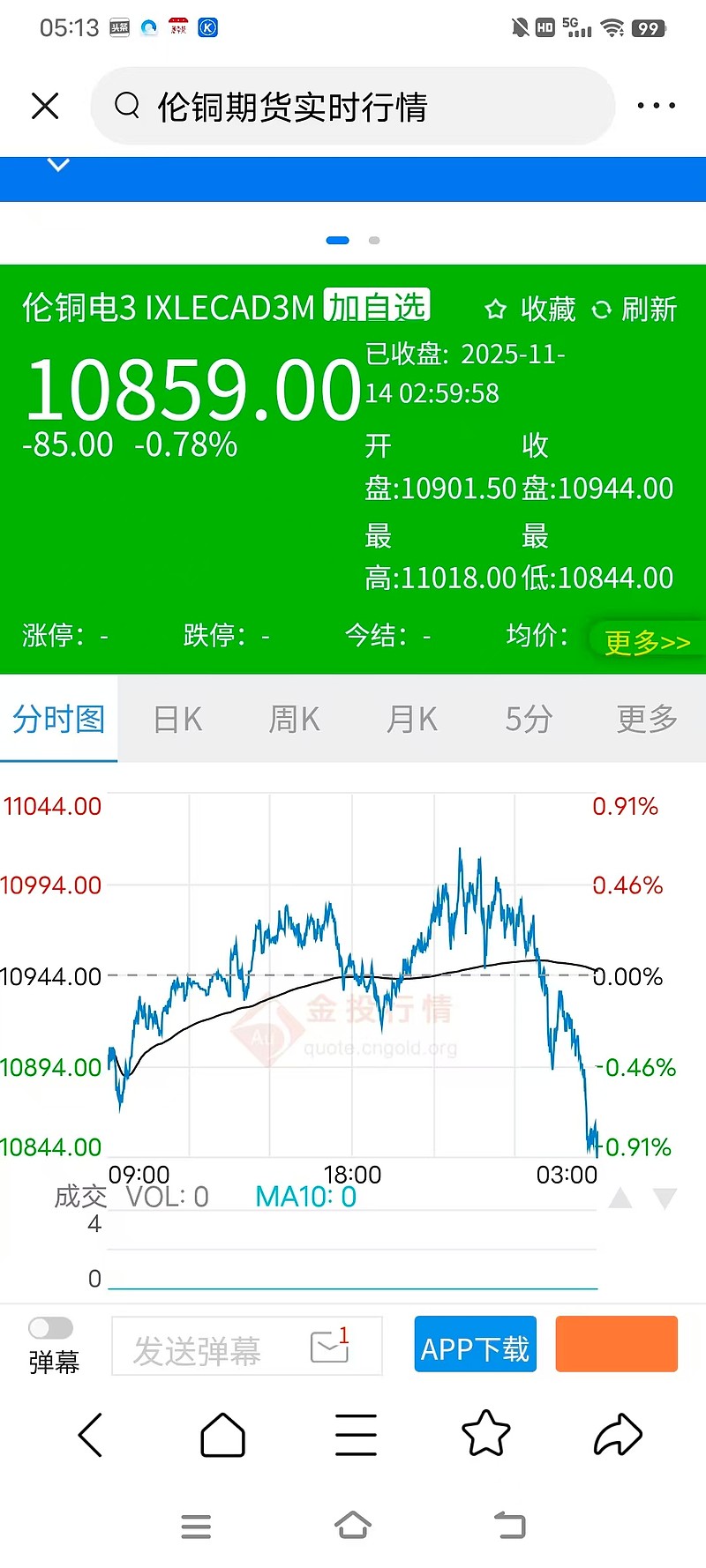
Task: Collapse the blue banner via the chevron
Action: coord(57,164)
